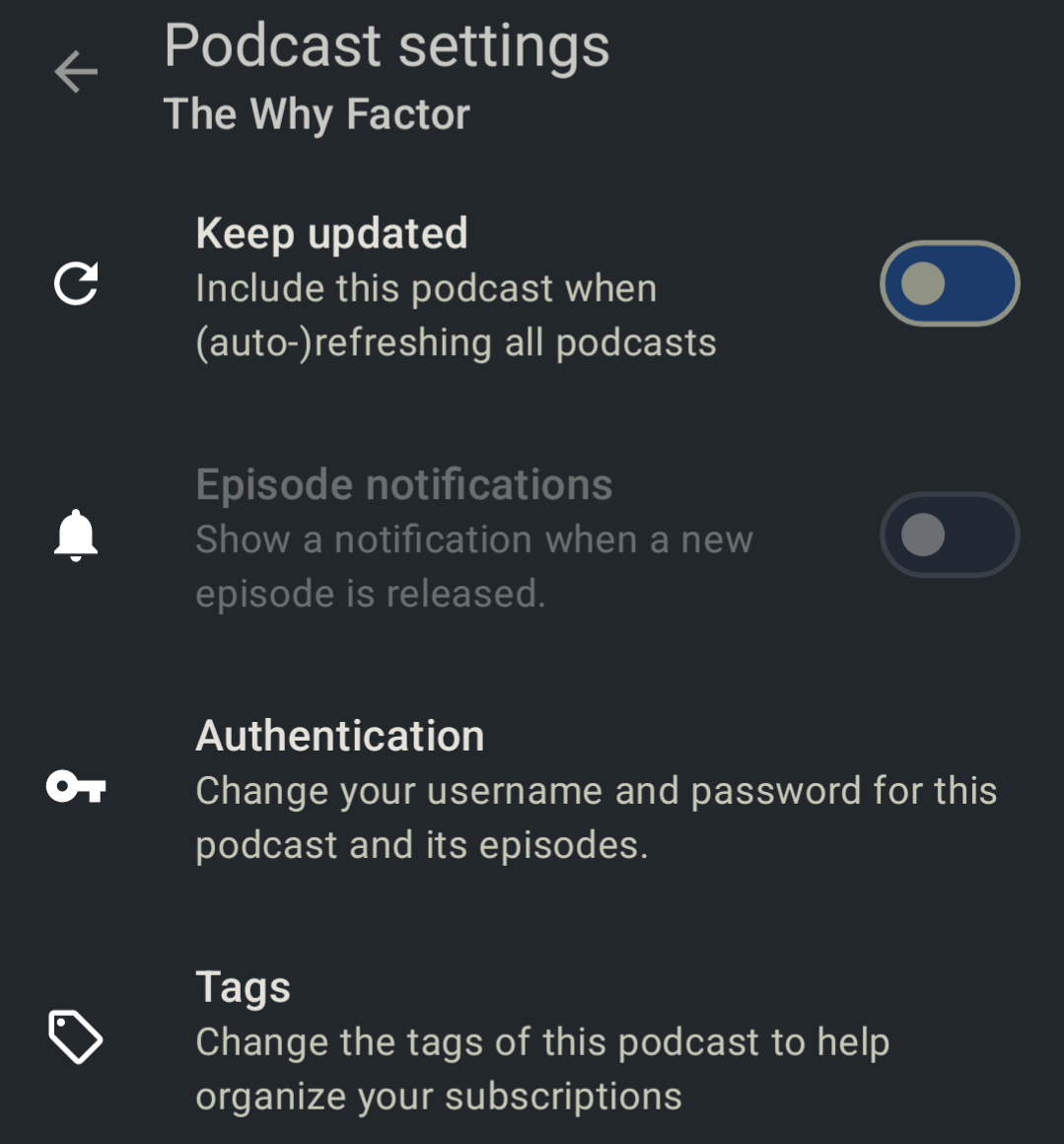Click the key icon next to Authentication
Screen dimensions: 1064x1144
tap(76, 787)
